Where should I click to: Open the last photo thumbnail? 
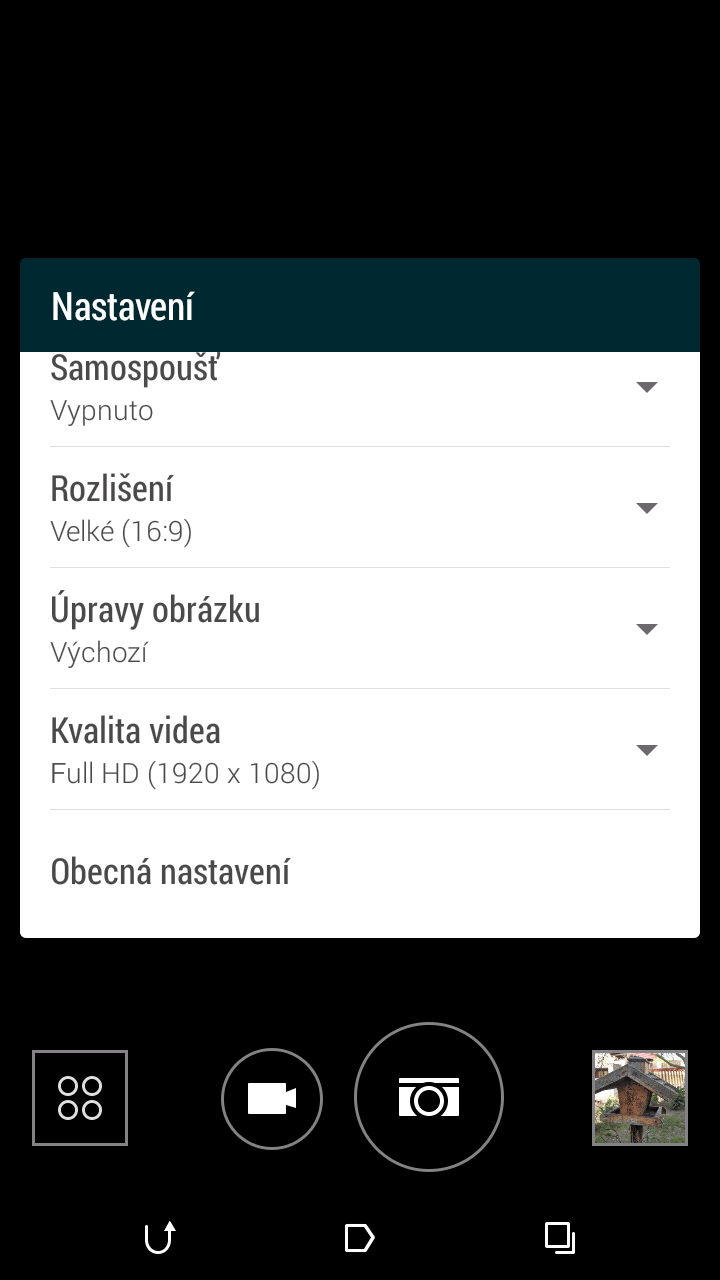point(640,1097)
